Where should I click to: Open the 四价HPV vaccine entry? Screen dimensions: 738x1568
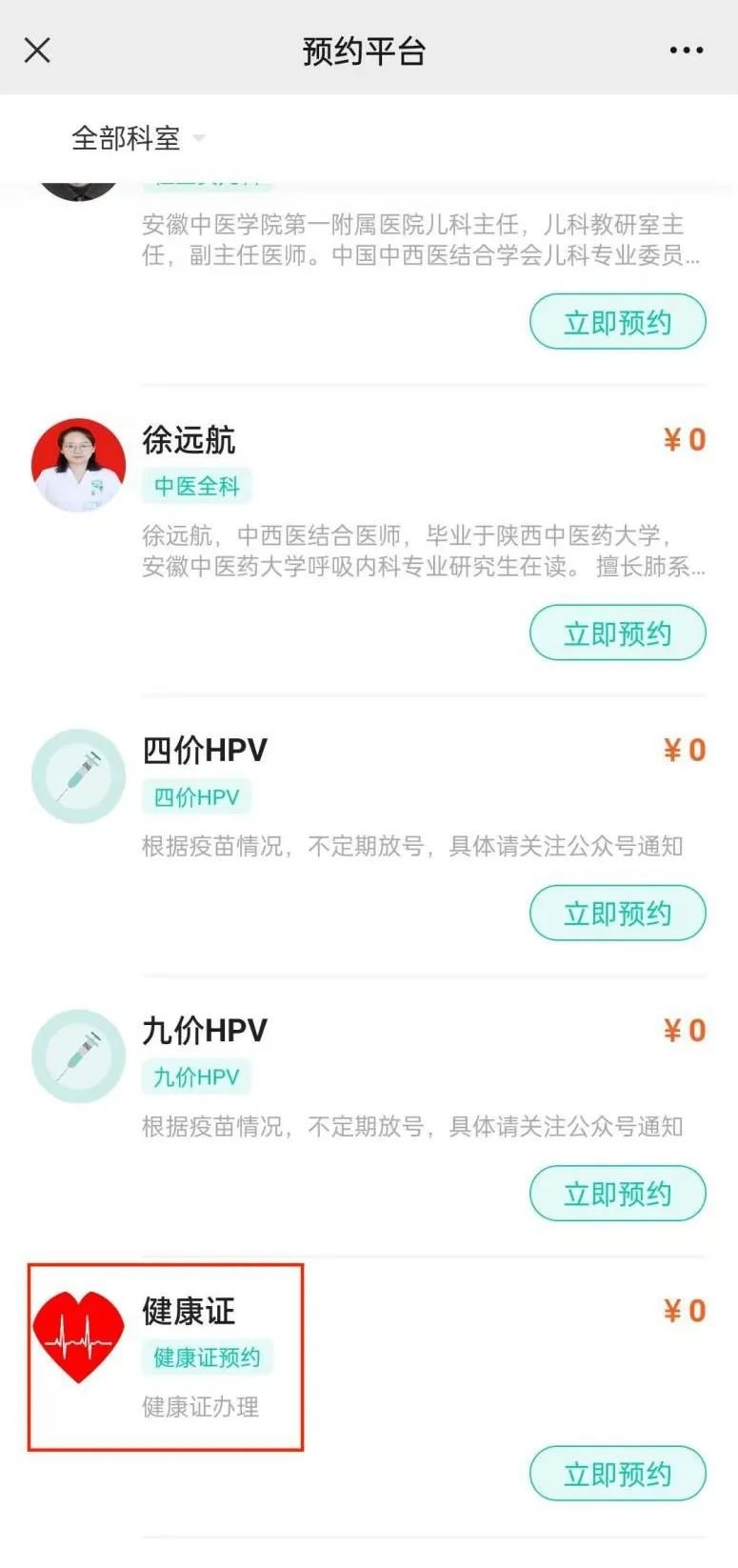(x=205, y=751)
